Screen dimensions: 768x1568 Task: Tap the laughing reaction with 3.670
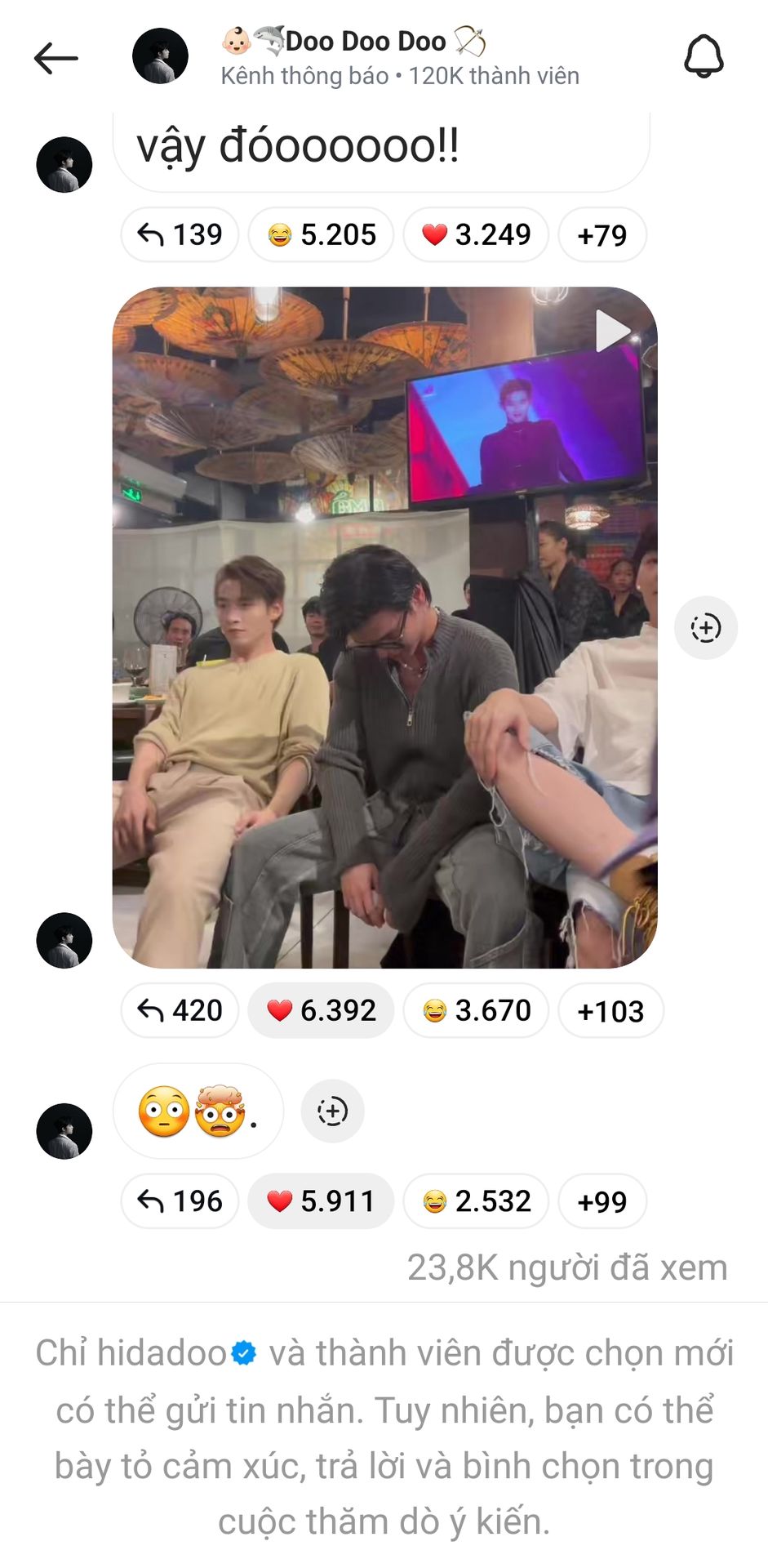pos(476,1011)
